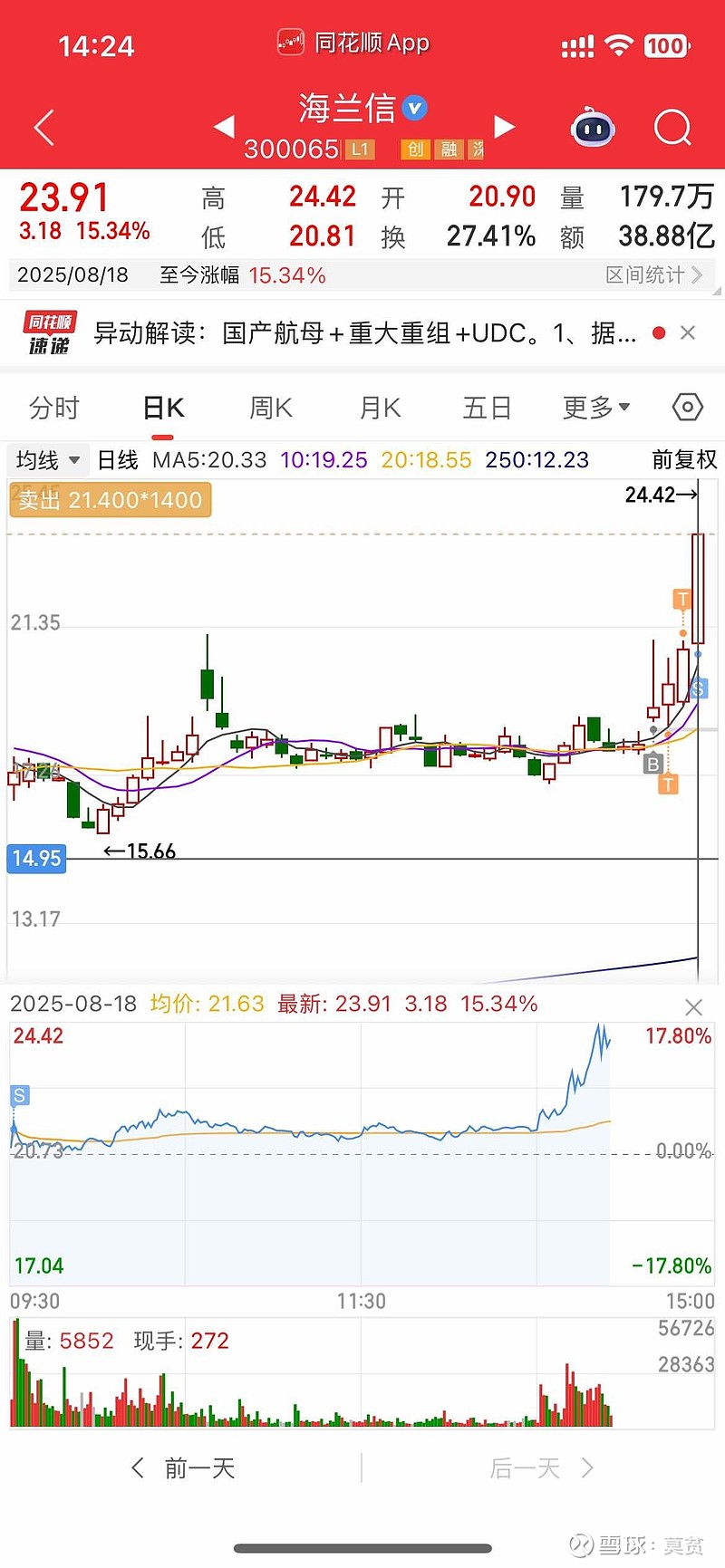Open 区间统计 interval statistics

click(x=652, y=274)
